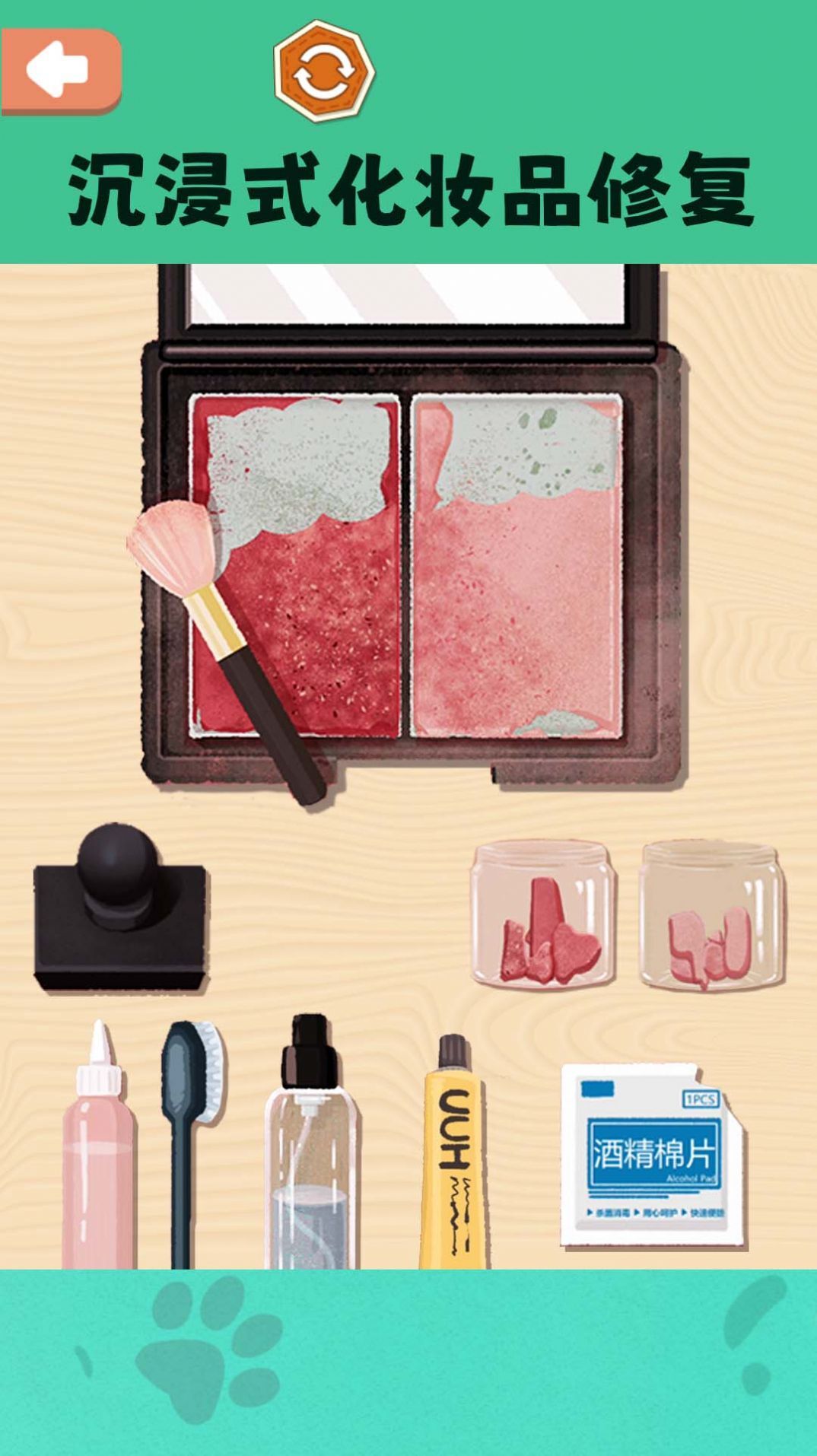Tap the orange reset/refresh icon
817x1456 pixels.
coord(324,72)
